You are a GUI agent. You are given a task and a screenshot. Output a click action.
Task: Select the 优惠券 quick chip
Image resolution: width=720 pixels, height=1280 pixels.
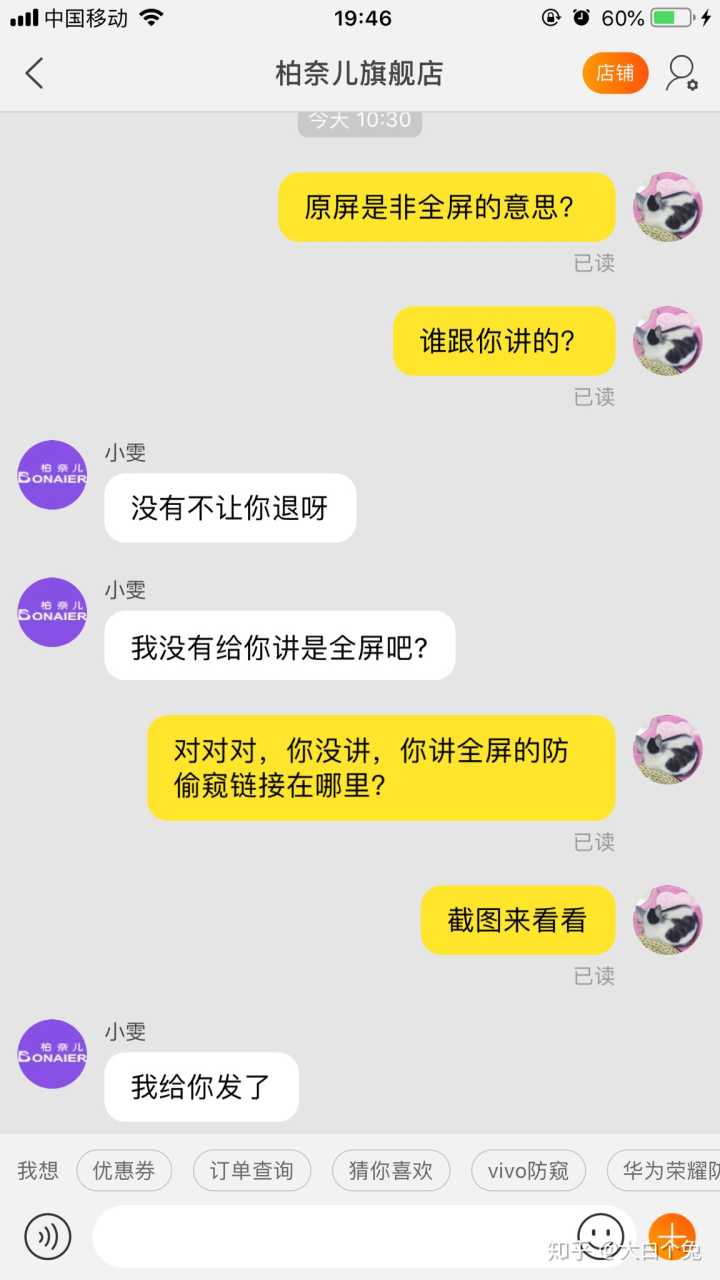[124, 1170]
